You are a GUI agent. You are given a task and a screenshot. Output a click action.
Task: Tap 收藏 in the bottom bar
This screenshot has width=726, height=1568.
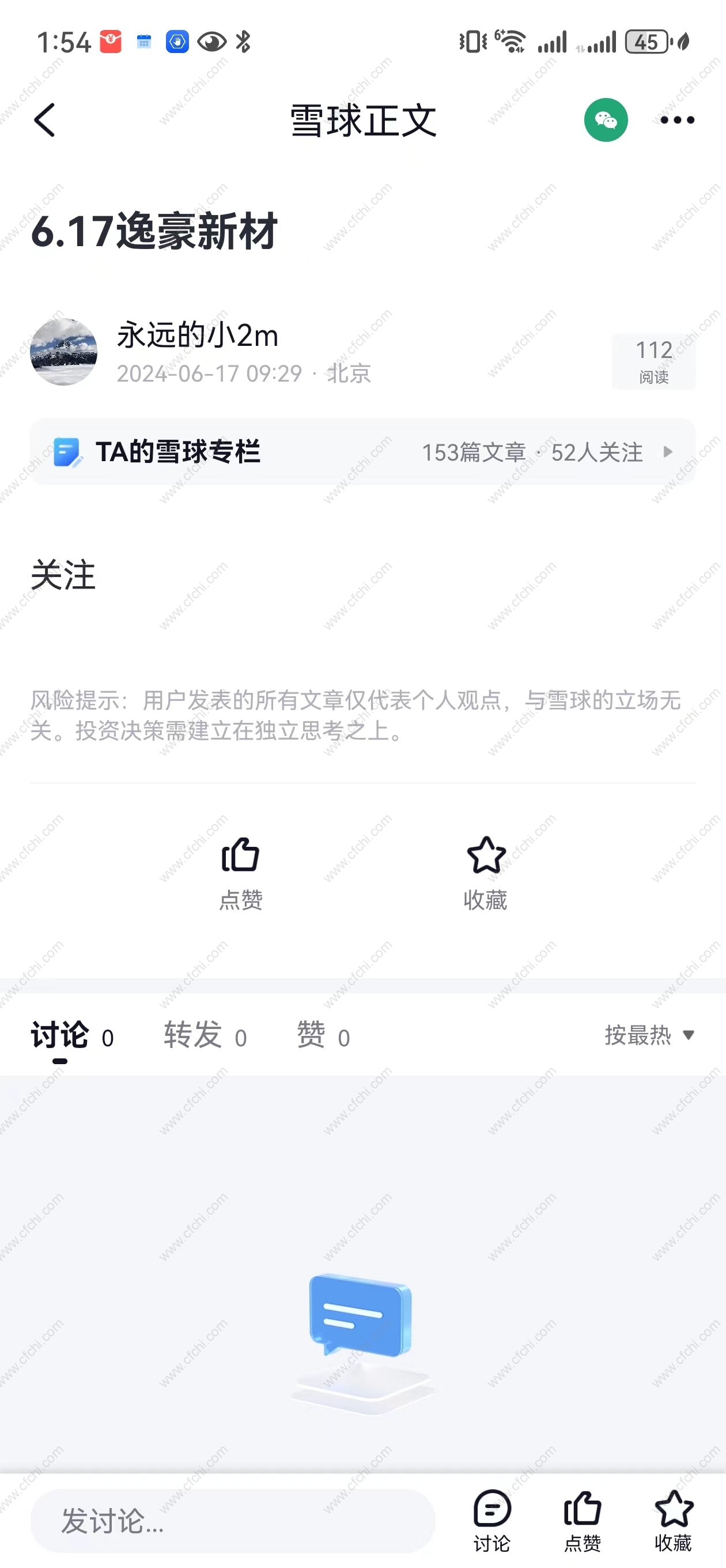pos(673,1520)
